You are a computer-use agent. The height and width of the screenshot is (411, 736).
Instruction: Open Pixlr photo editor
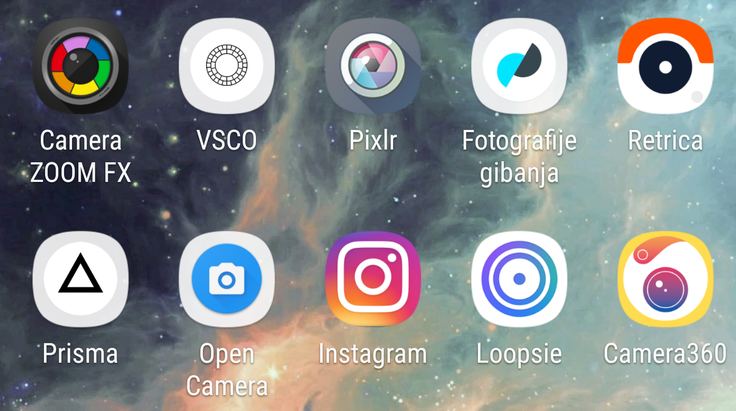click(373, 67)
